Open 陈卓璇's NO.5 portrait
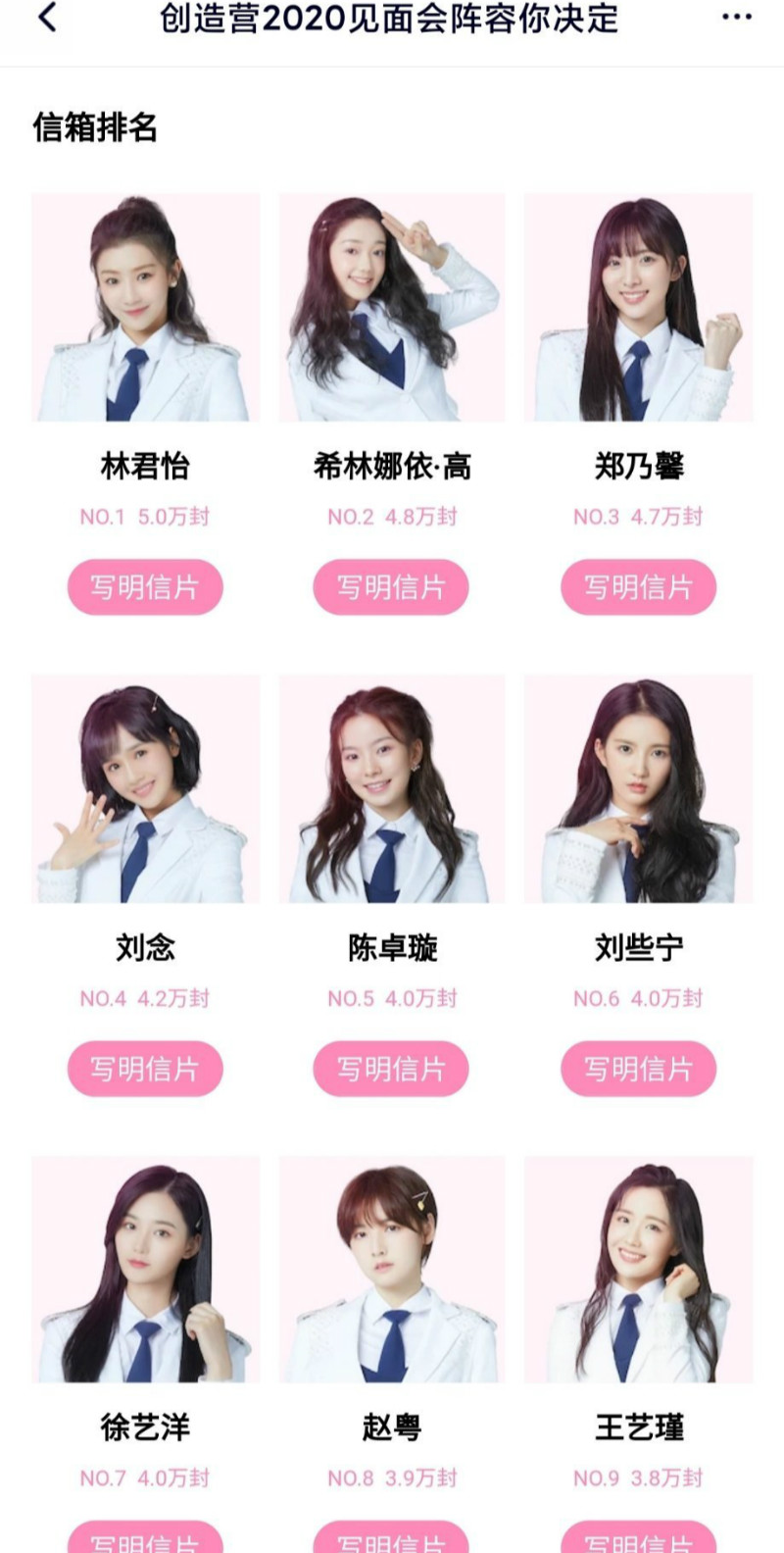Screen dimensions: 784x1553 (392, 789)
